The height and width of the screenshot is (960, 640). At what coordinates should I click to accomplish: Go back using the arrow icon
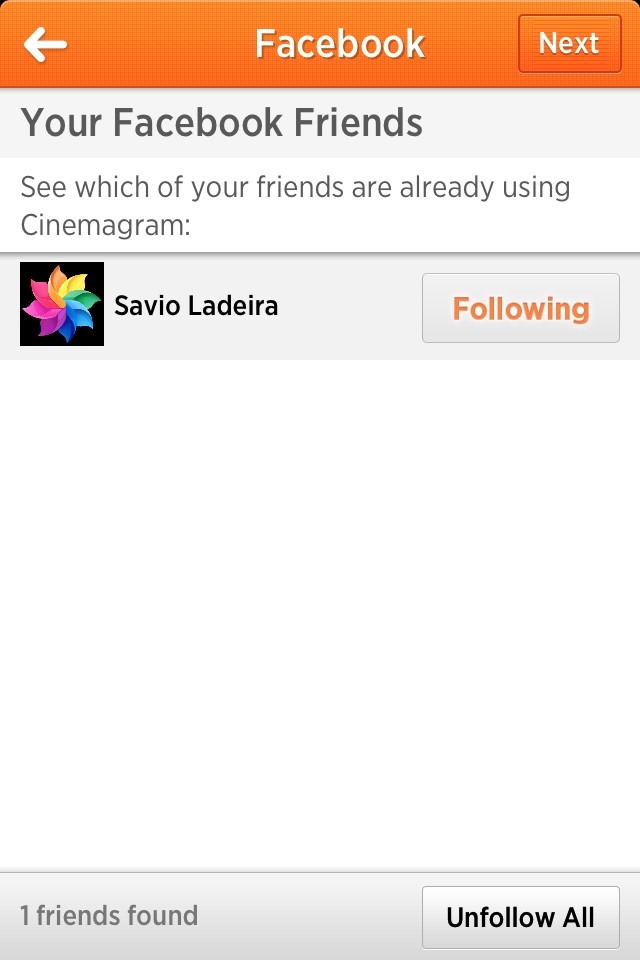(x=46, y=44)
